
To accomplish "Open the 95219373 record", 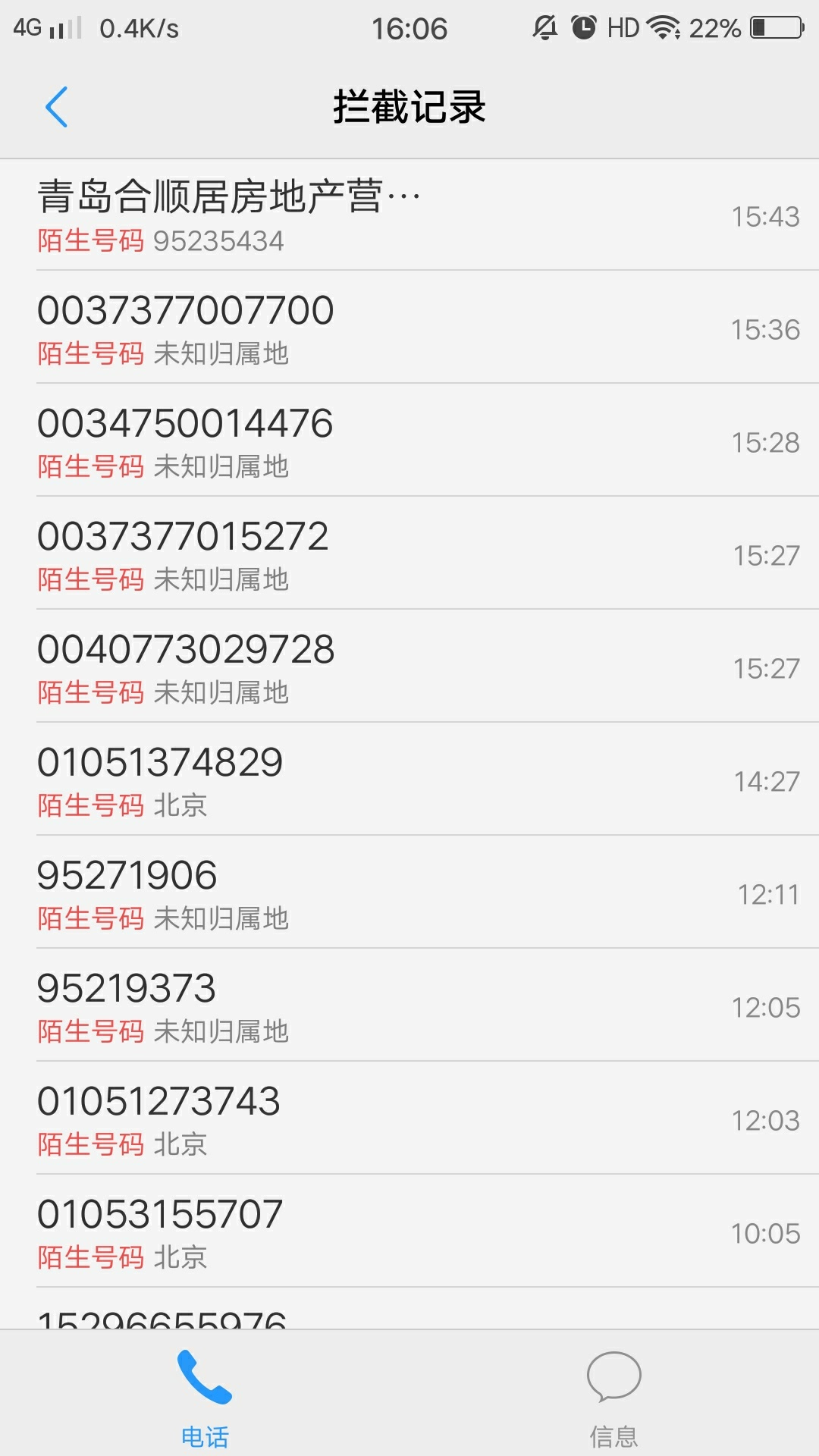I will 409,1006.
